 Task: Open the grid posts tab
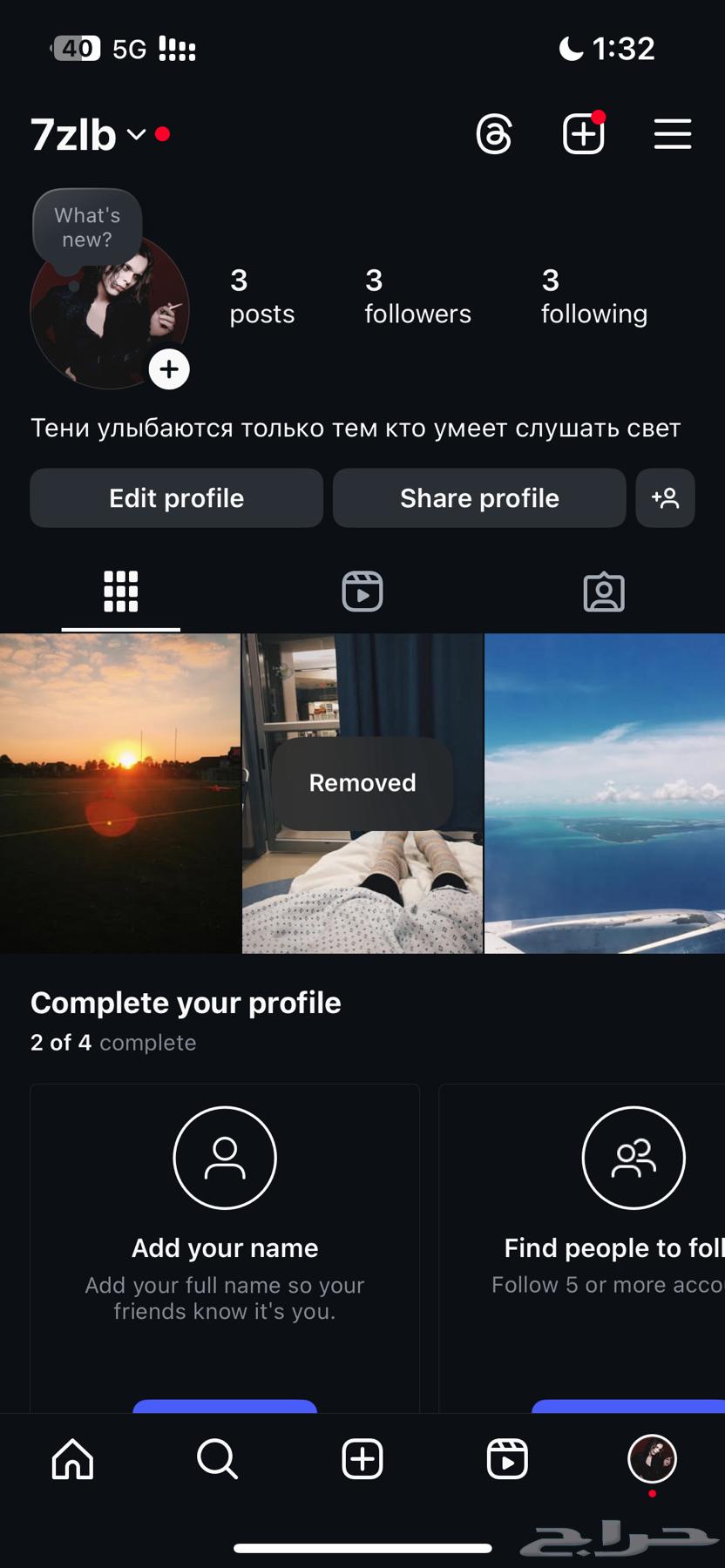point(120,591)
